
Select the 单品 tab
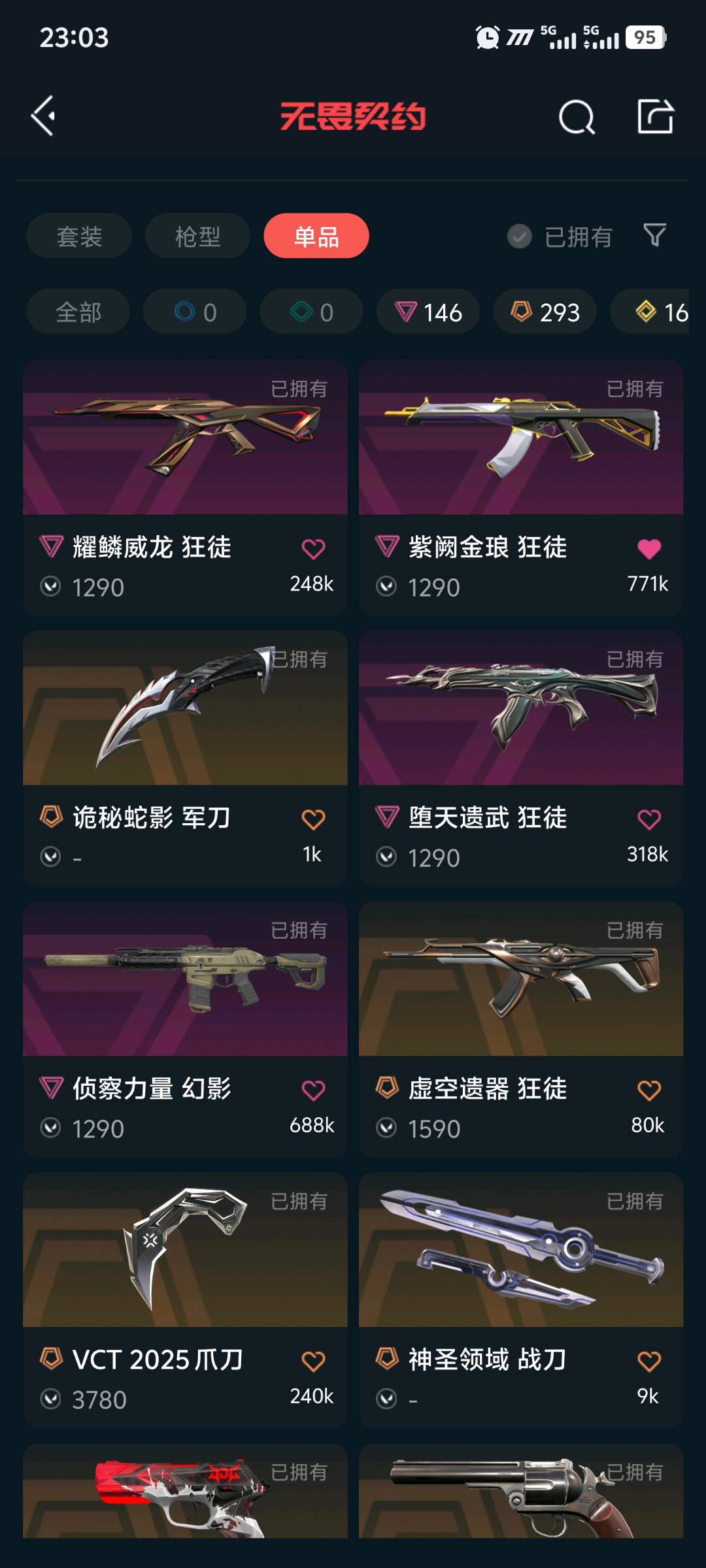[x=316, y=236]
